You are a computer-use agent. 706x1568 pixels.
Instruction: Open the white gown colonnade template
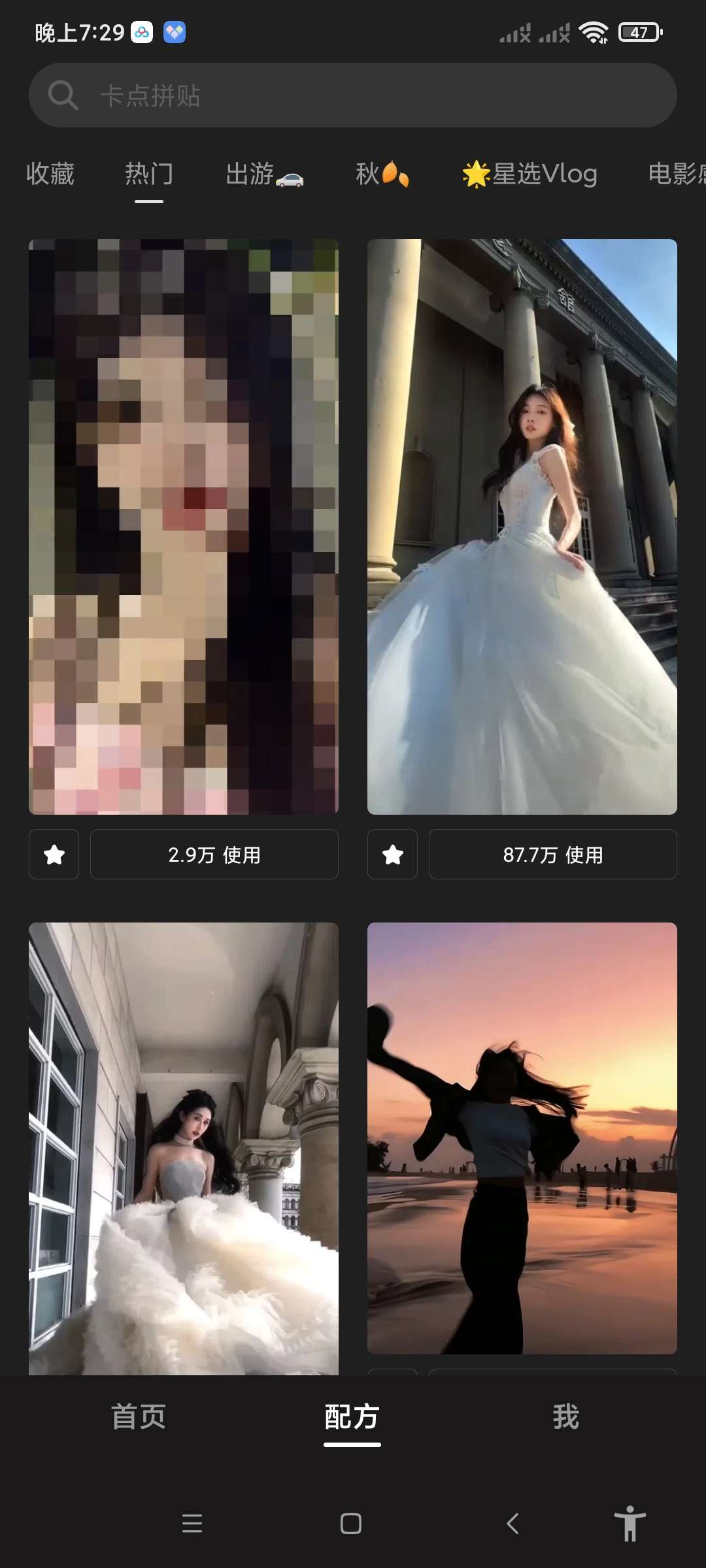click(522, 527)
